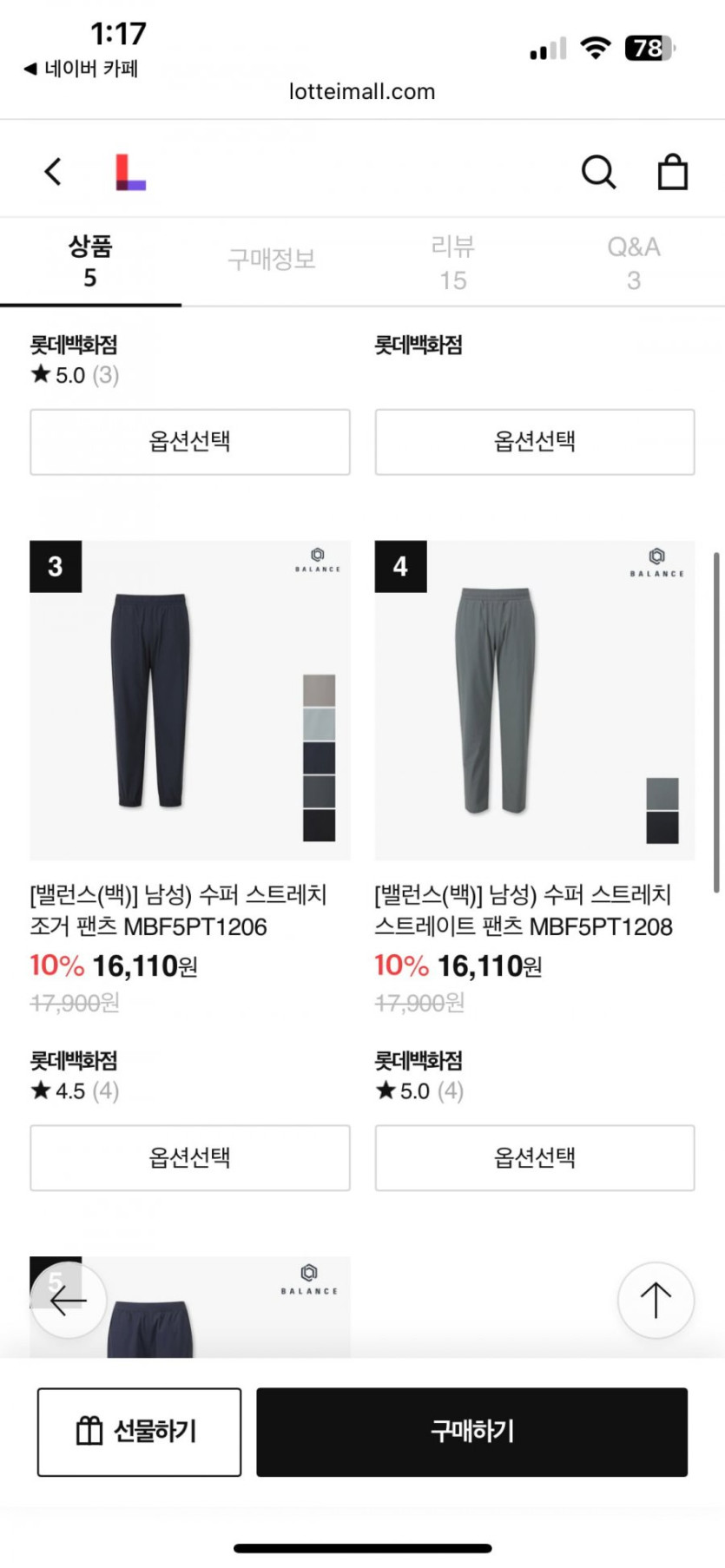Jump to top with the up arrow
Screen dimensions: 725x1568
[x=656, y=1300]
